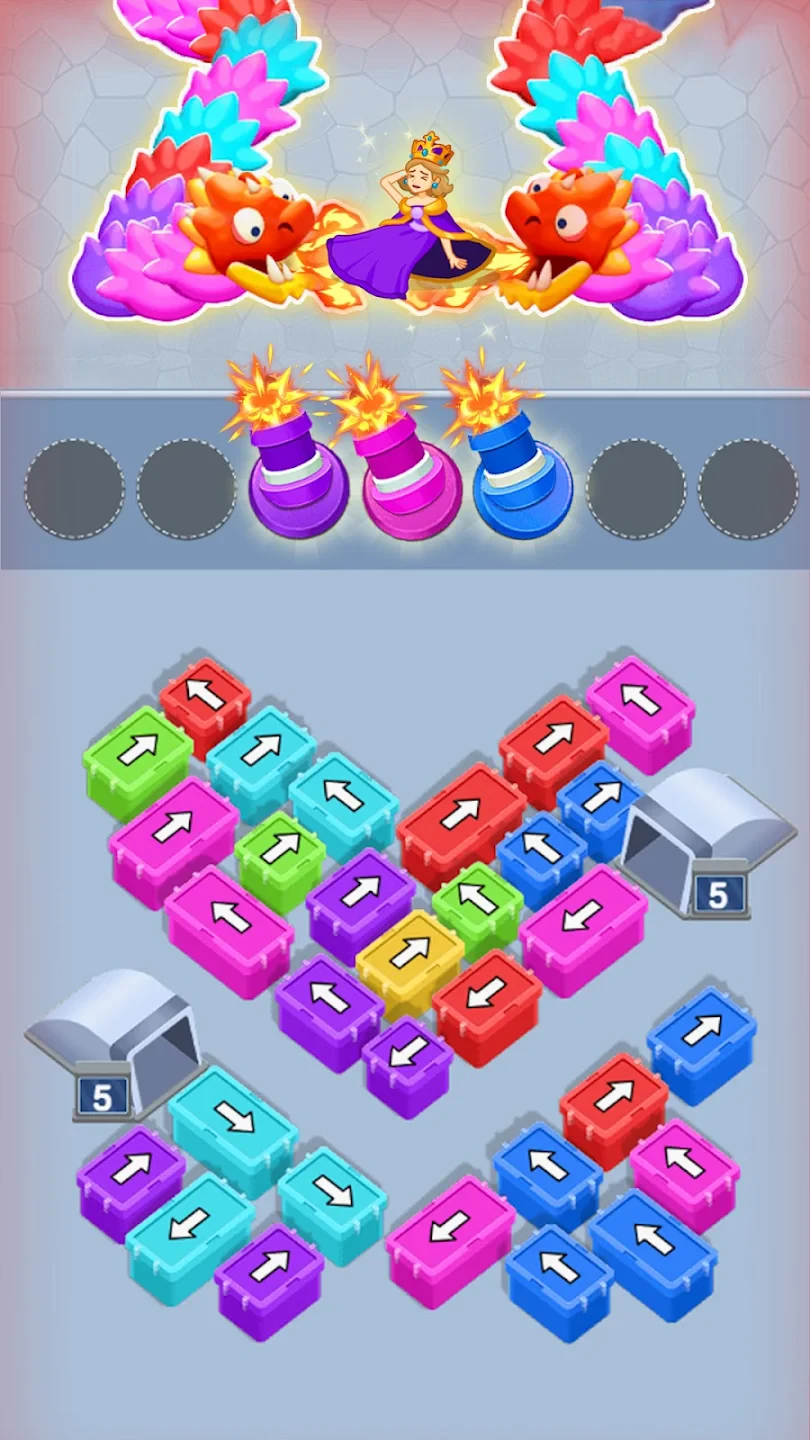Image resolution: width=810 pixels, height=1440 pixels.
Task: Tap the yellow box
Action: tap(409, 953)
